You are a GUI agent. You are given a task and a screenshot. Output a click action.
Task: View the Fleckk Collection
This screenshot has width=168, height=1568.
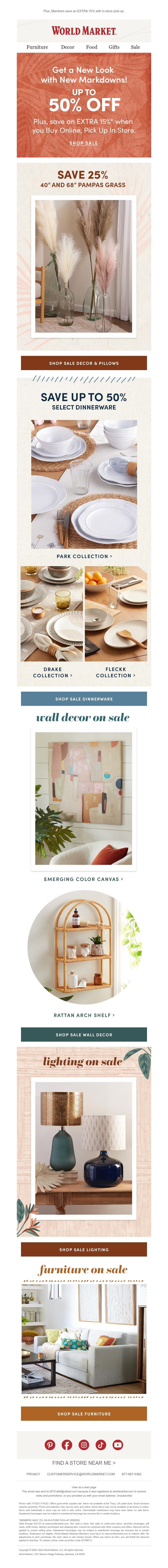pyautogui.click(x=115, y=672)
